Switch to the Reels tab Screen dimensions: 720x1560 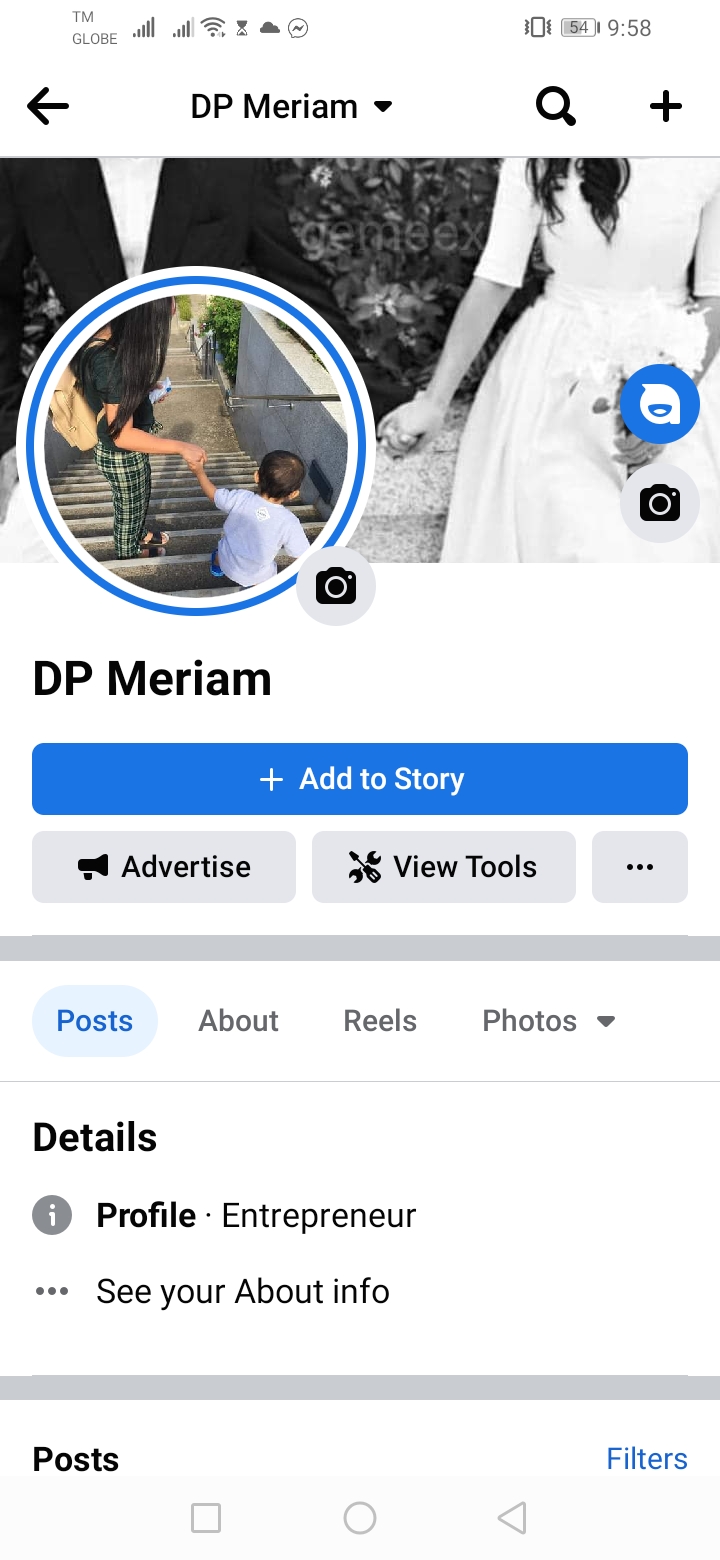(380, 1021)
